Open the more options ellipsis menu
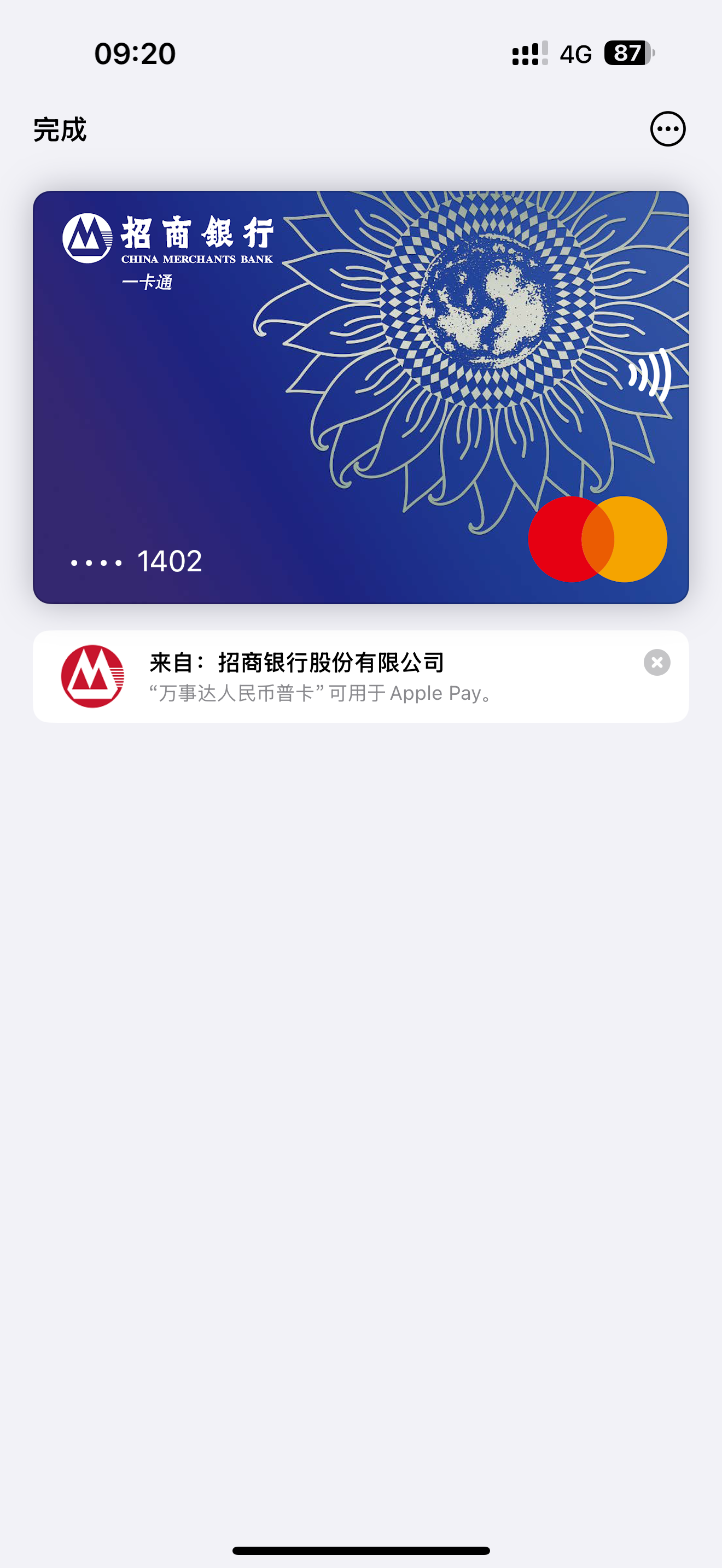Image resolution: width=722 pixels, height=1568 pixels. click(668, 129)
